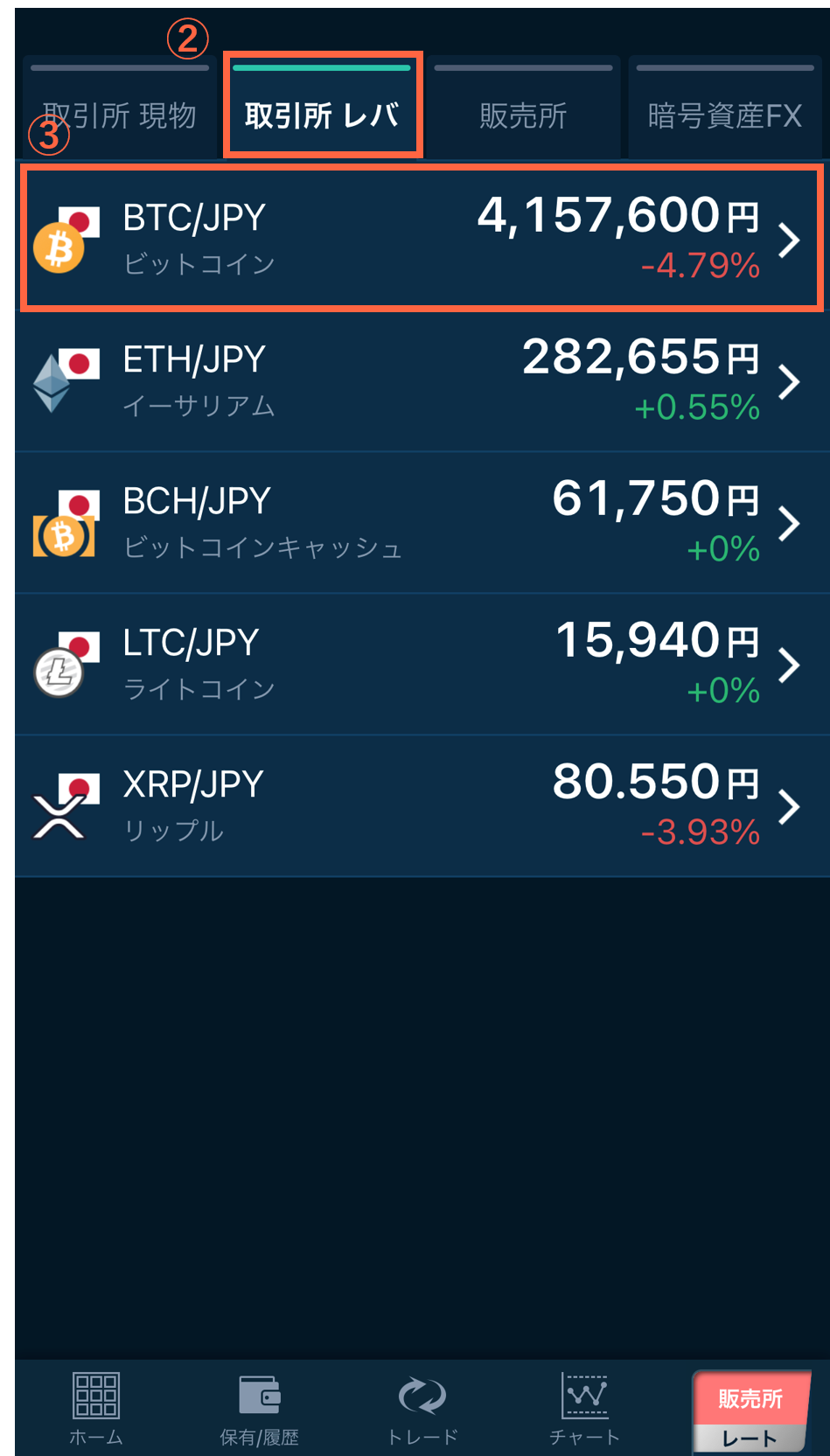Screen dimensions: 830x1456
Task: Tap the 販売所 レート button
Action: click(750, 1411)
